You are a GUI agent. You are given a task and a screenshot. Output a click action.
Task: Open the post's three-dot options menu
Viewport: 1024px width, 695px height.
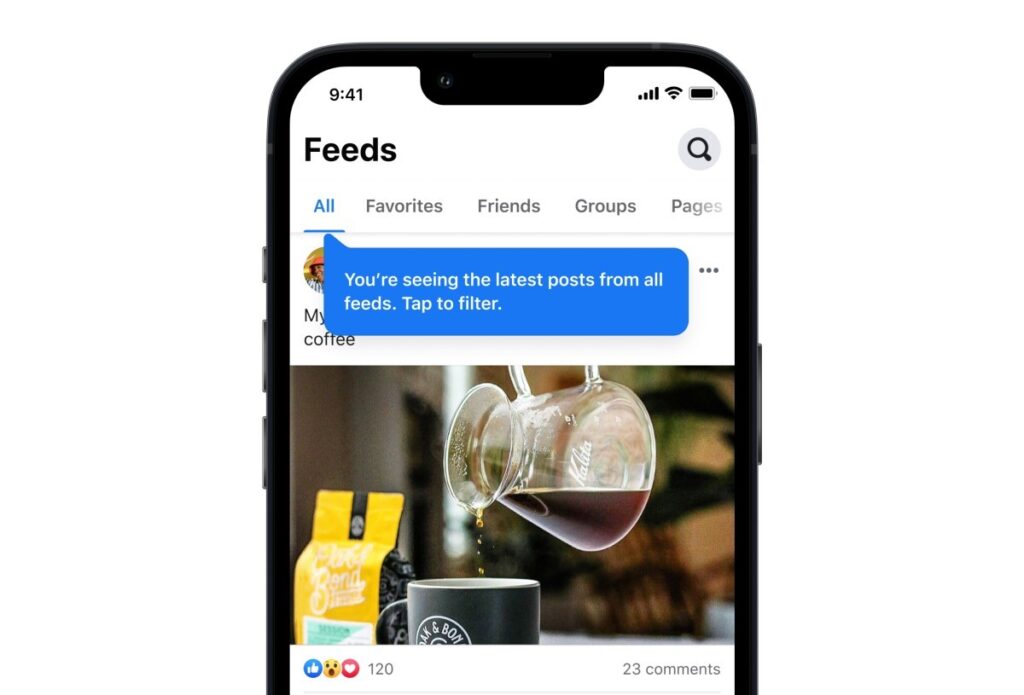pos(709,270)
